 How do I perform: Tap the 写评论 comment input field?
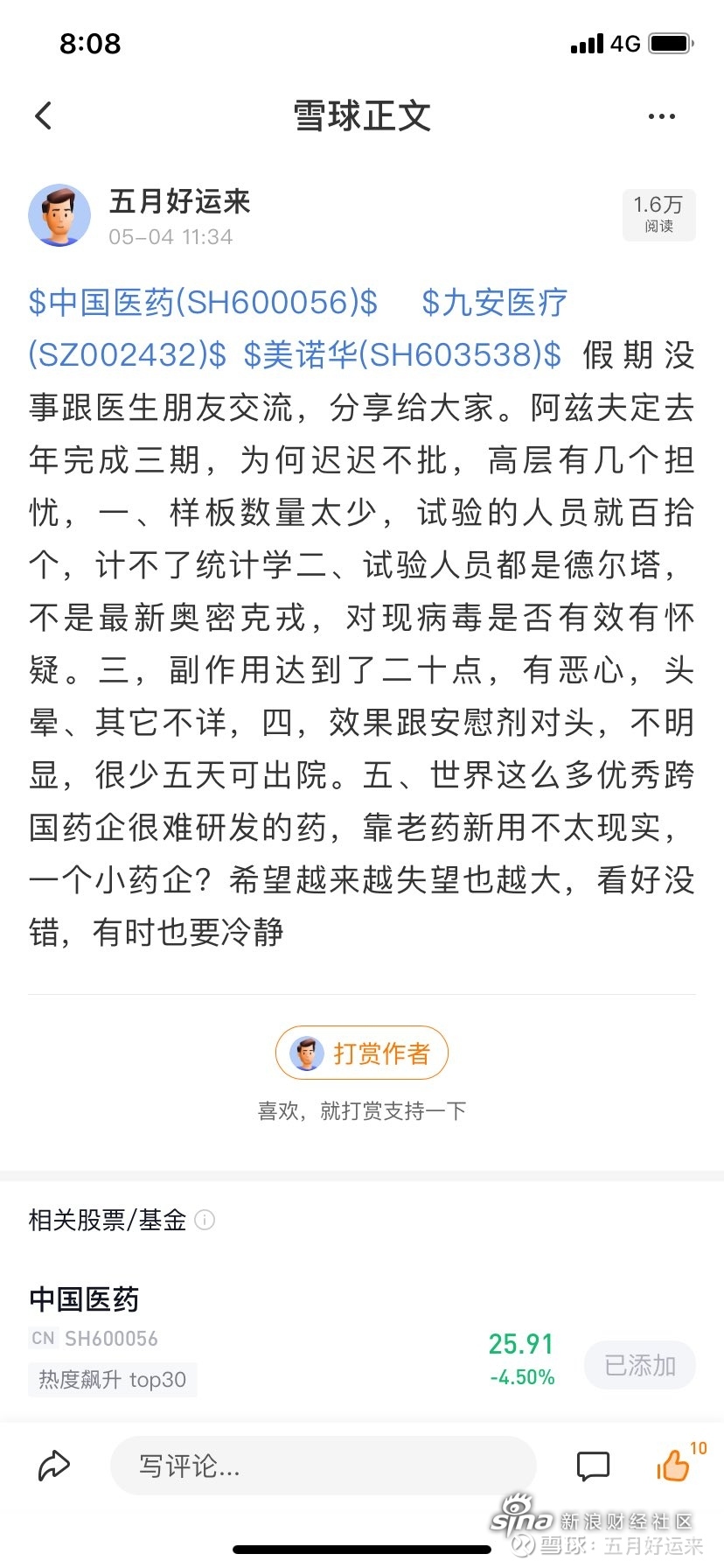pyautogui.click(x=323, y=1466)
